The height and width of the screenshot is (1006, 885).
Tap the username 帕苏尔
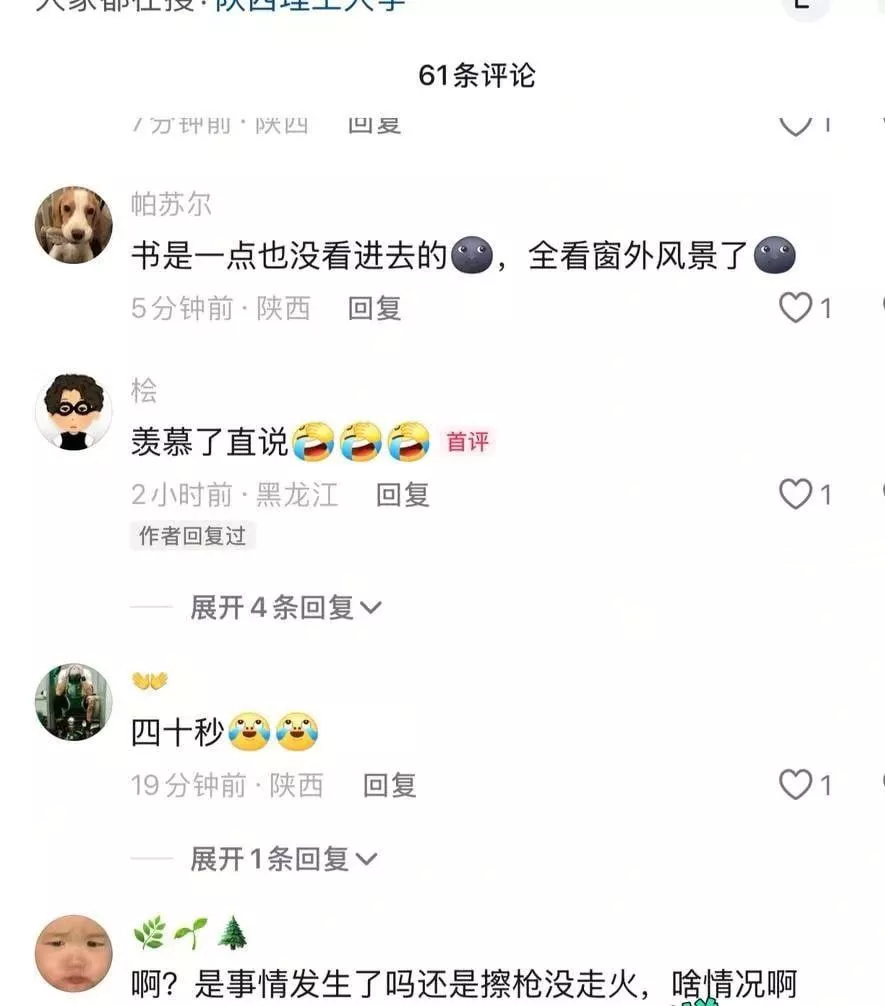171,204
